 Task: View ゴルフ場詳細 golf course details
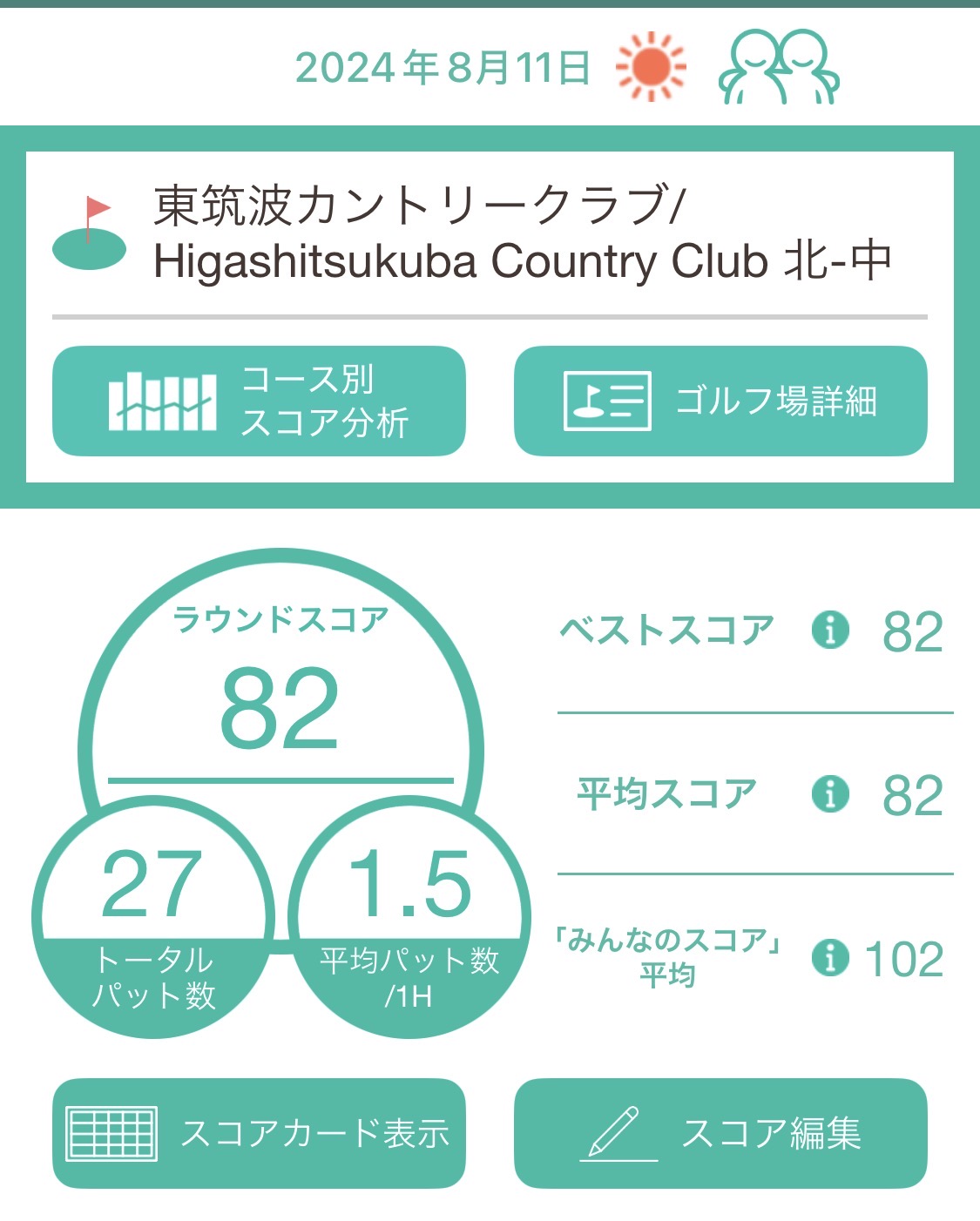point(720,401)
